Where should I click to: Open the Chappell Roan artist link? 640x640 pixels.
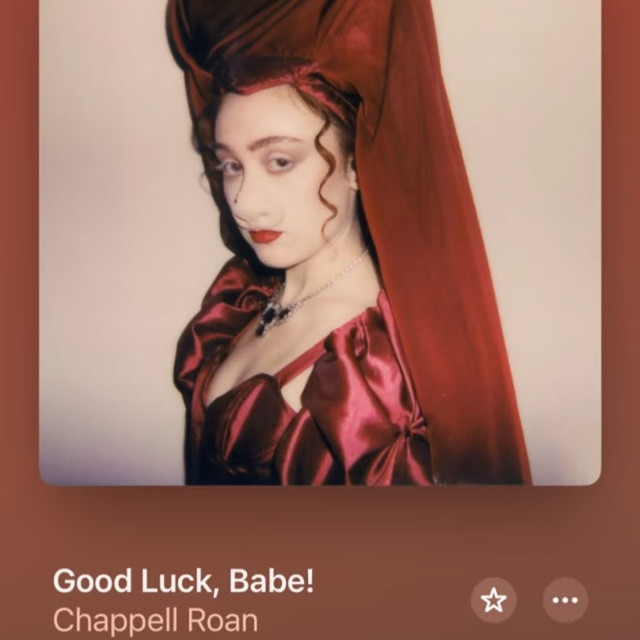pyautogui.click(x=155, y=620)
